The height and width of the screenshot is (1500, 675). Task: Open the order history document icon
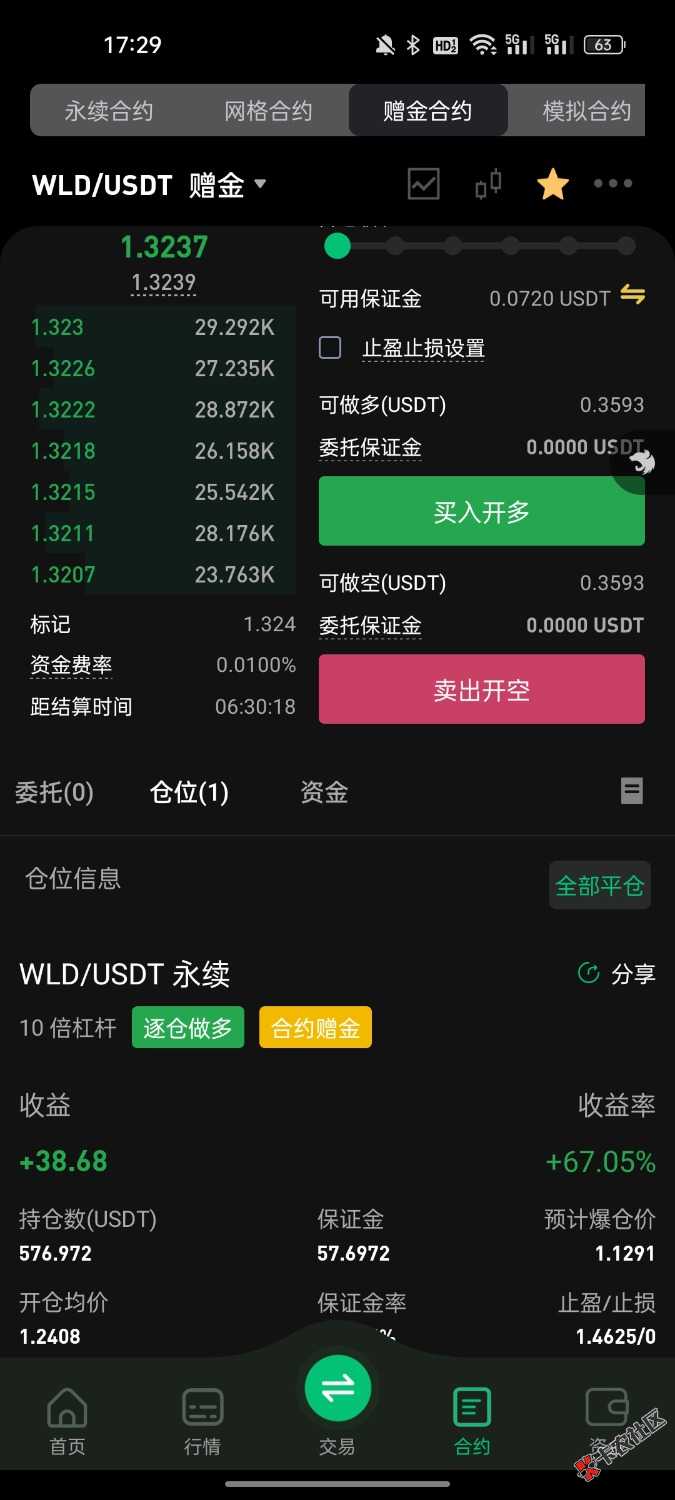click(632, 791)
